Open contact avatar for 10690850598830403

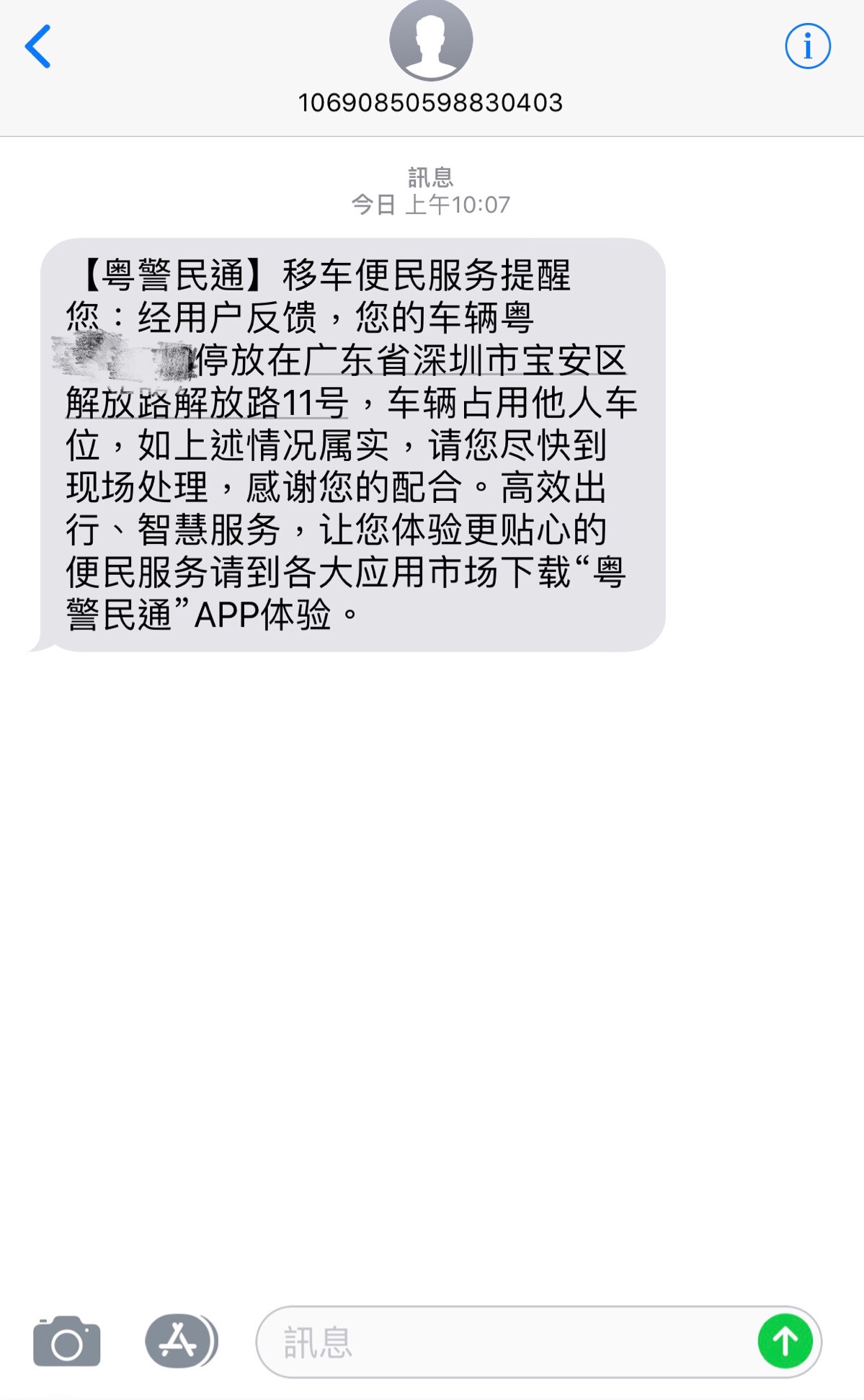click(431, 40)
